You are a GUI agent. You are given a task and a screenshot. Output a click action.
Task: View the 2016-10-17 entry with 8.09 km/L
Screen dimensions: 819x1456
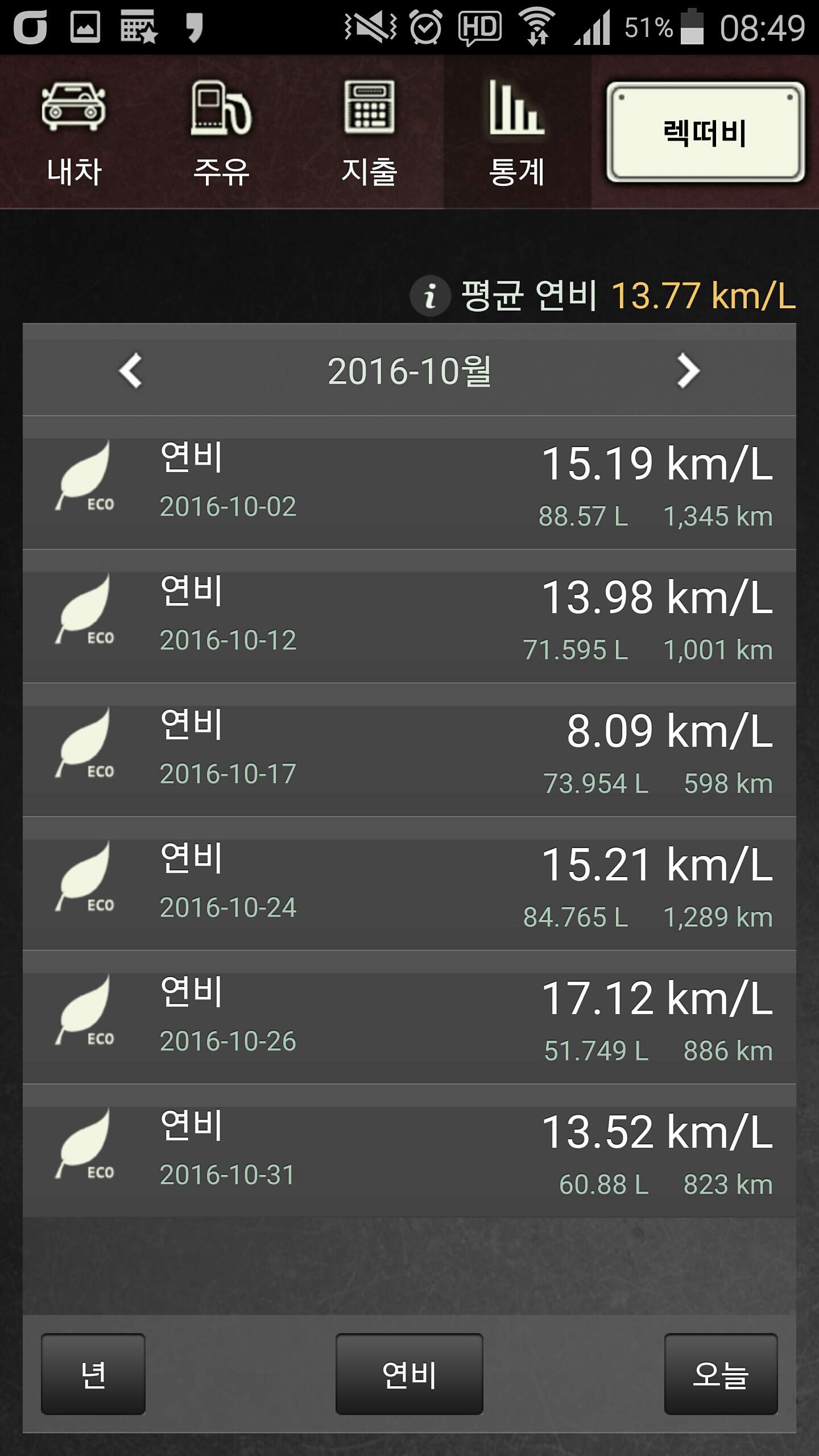(x=409, y=751)
